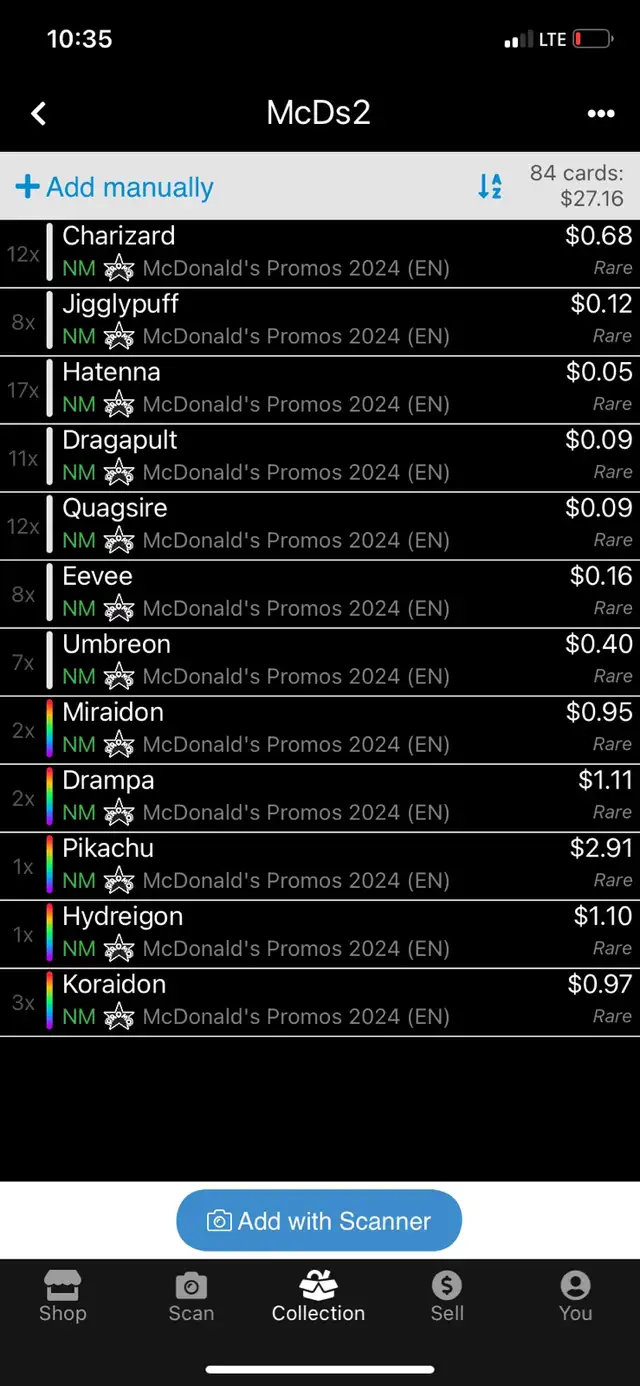Tap Add manually
Viewport: 640px width, 1386px height.
point(115,187)
